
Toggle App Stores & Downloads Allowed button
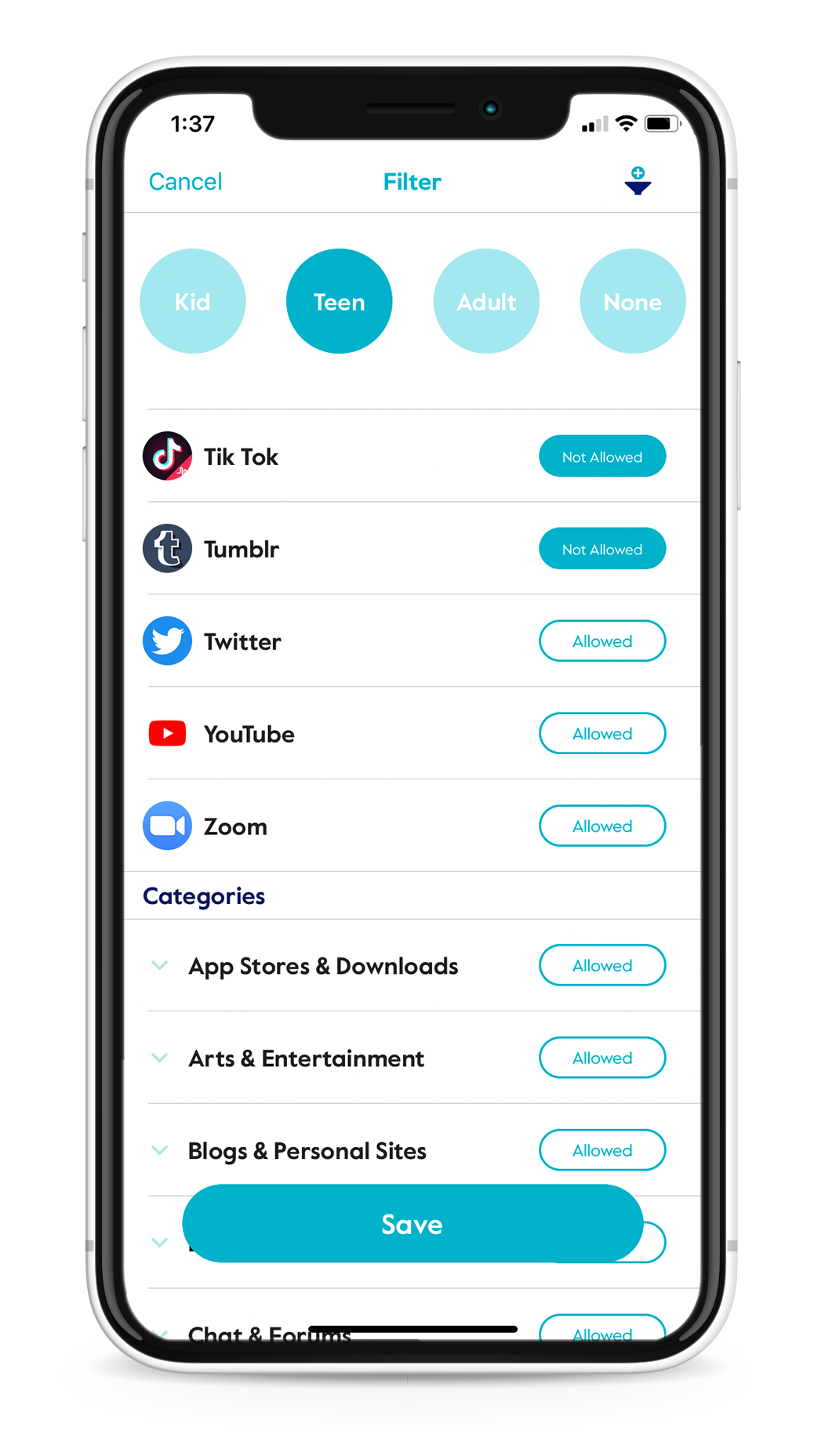[601, 965]
